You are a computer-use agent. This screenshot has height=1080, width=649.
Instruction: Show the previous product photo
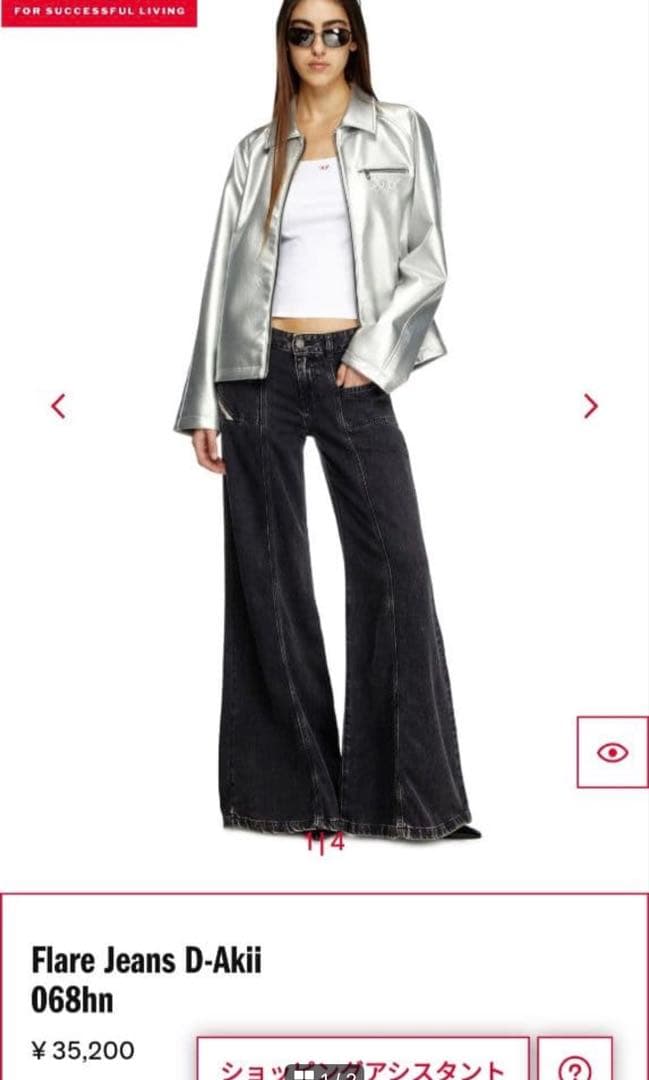click(x=58, y=406)
